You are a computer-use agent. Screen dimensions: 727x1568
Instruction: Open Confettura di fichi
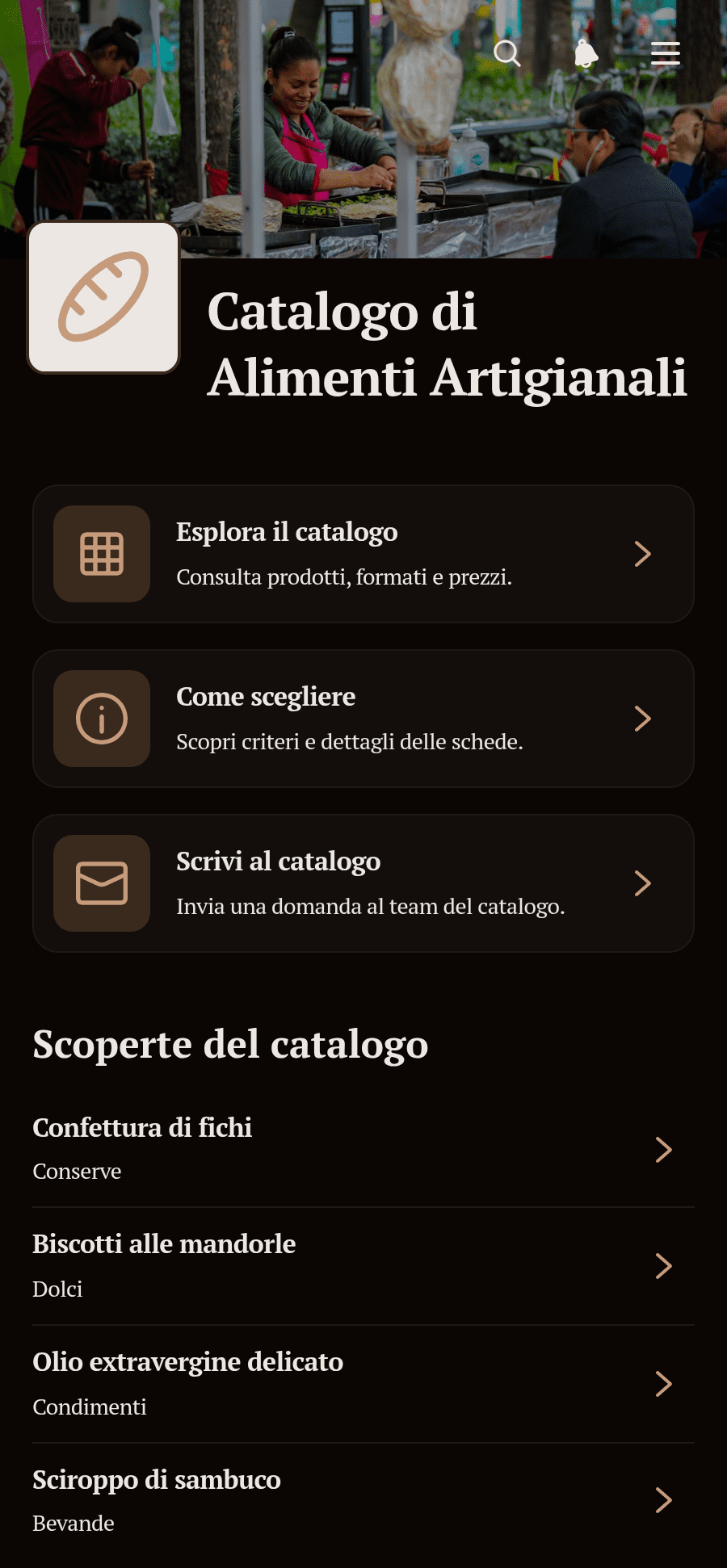[363, 1149]
